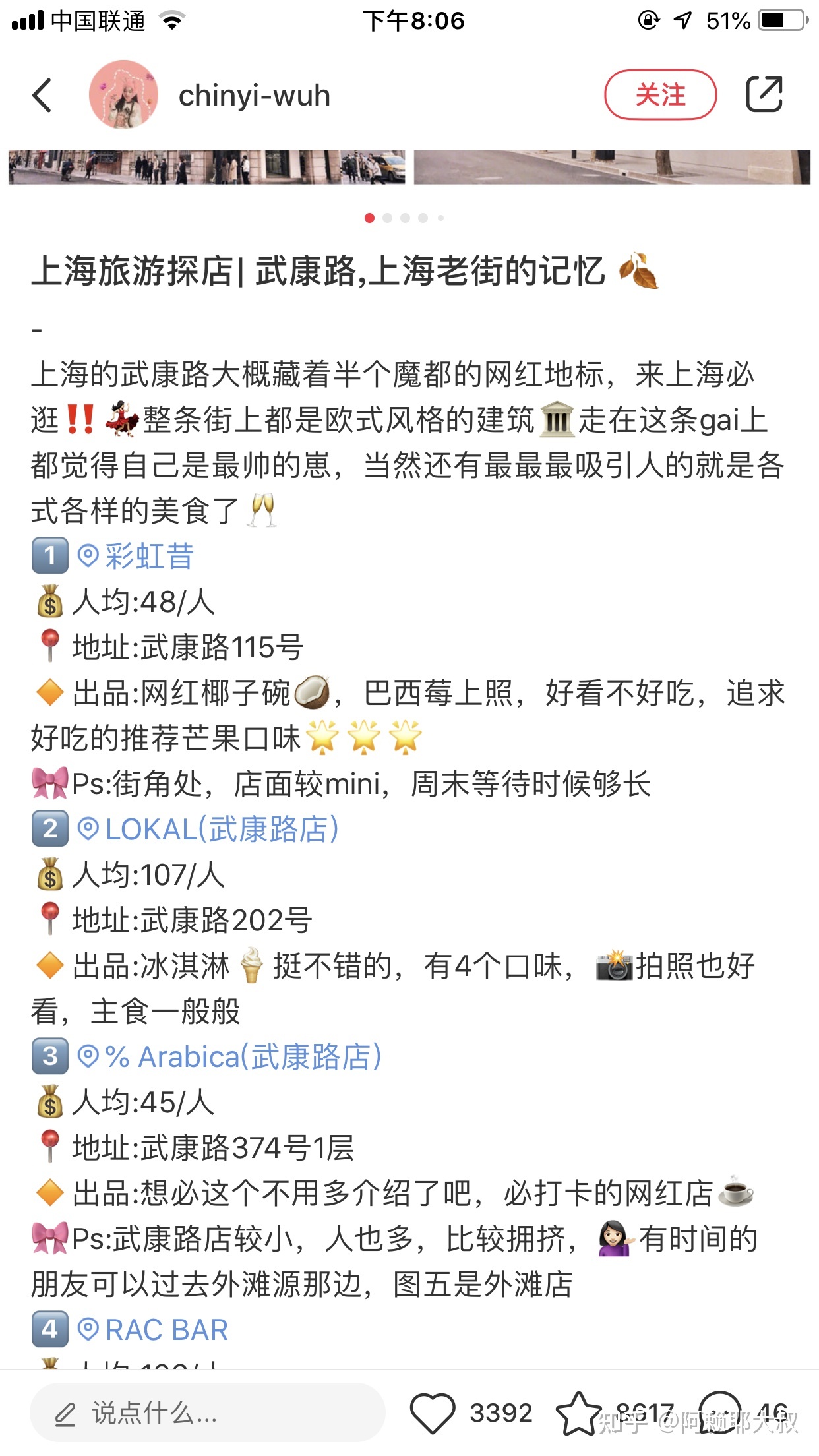Open the author's profile avatar
Screen dimensions: 819x1456
(125, 94)
